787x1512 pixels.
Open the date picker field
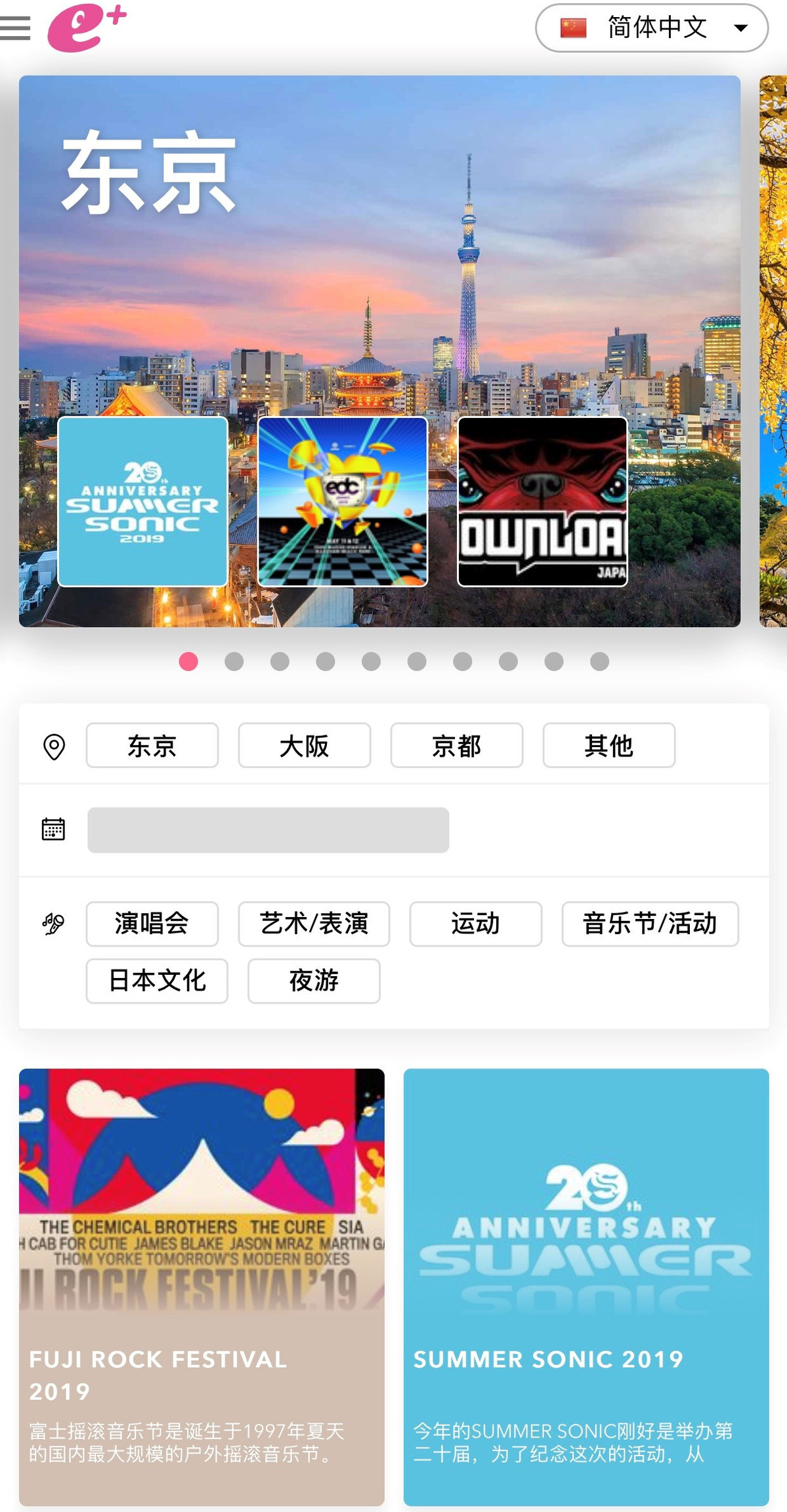tap(268, 830)
